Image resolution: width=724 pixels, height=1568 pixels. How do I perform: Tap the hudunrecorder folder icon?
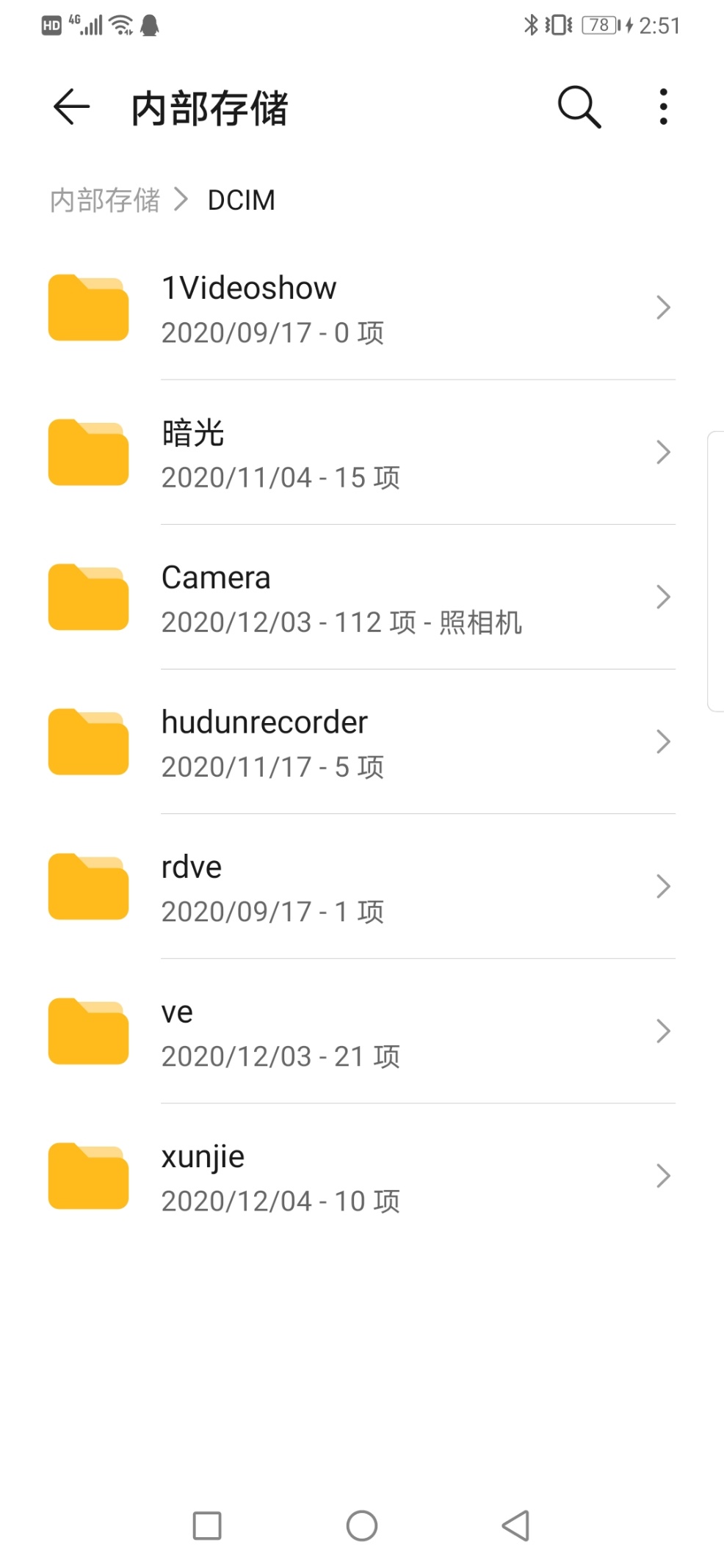click(x=87, y=741)
